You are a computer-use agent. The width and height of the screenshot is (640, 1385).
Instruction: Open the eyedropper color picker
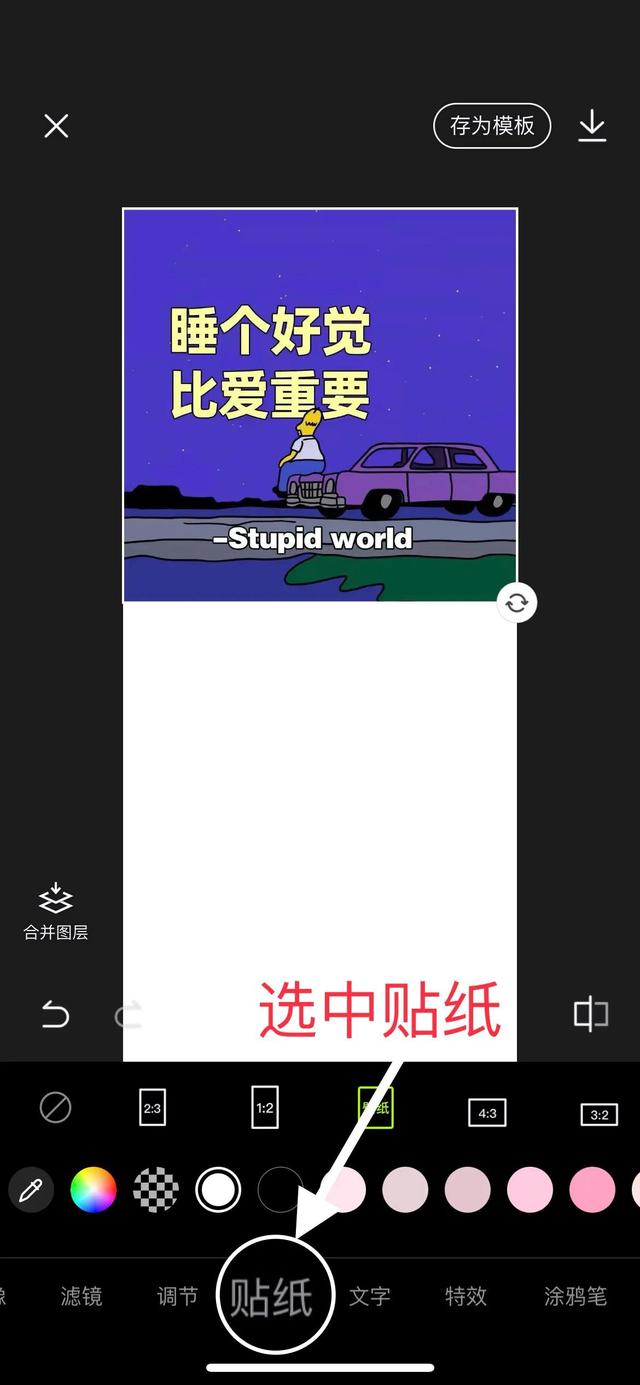(x=31, y=1190)
